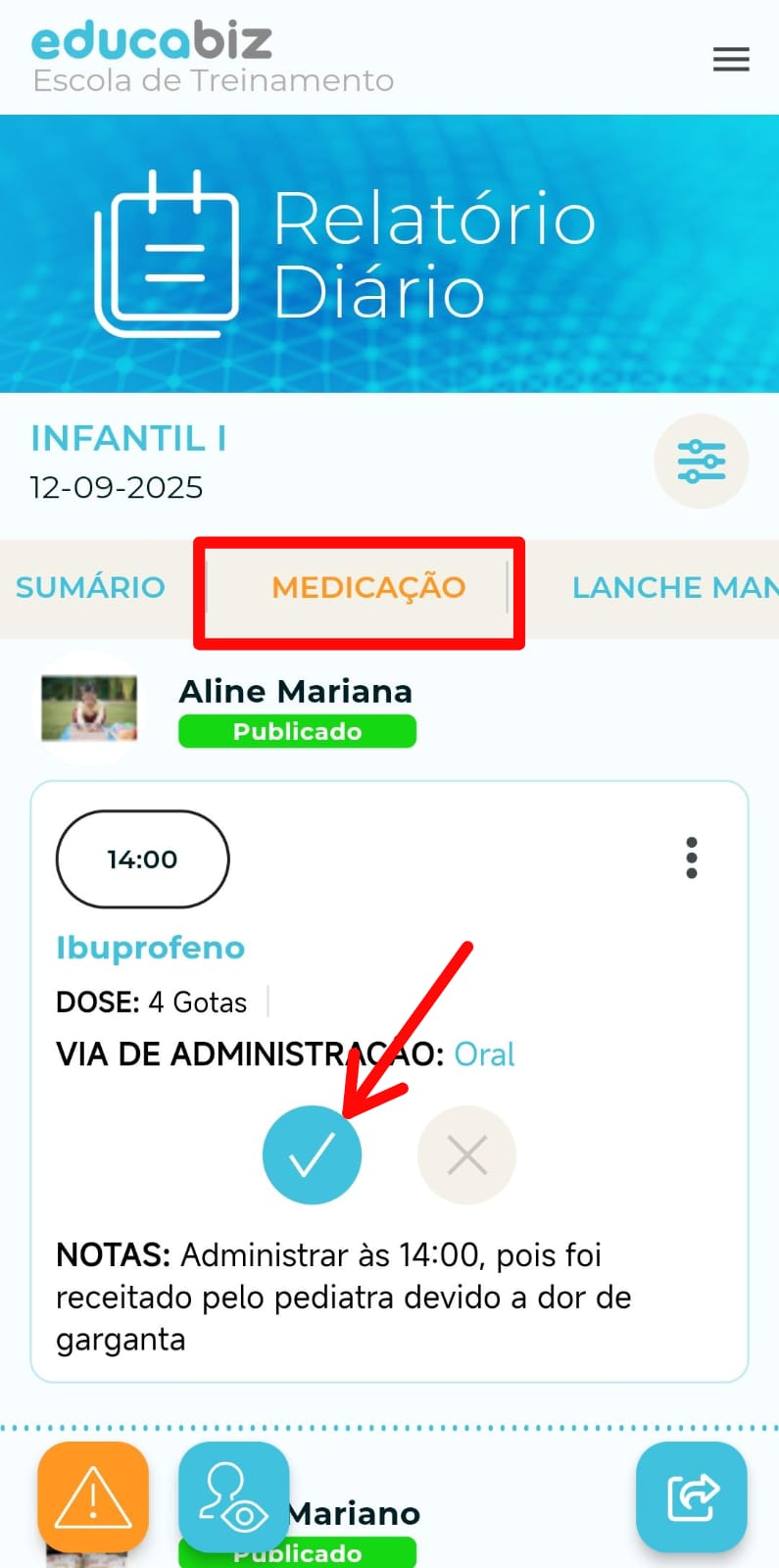Open Aline Mariana's profile photo
This screenshot has width=779, height=1568.
pyautogui.click(x=89, y=708)
